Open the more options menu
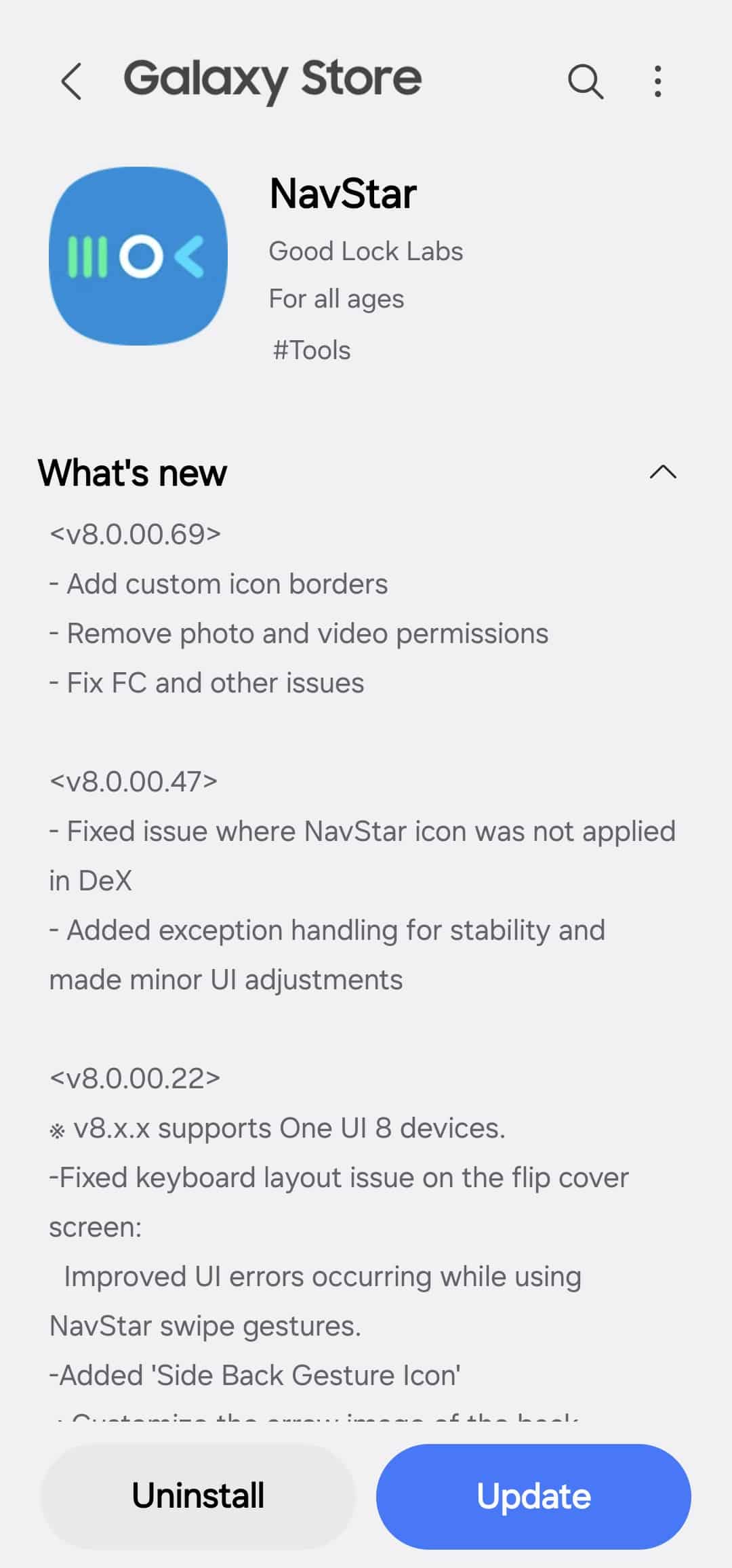The height and width of the screenshot is (1568, 732). 657,81
